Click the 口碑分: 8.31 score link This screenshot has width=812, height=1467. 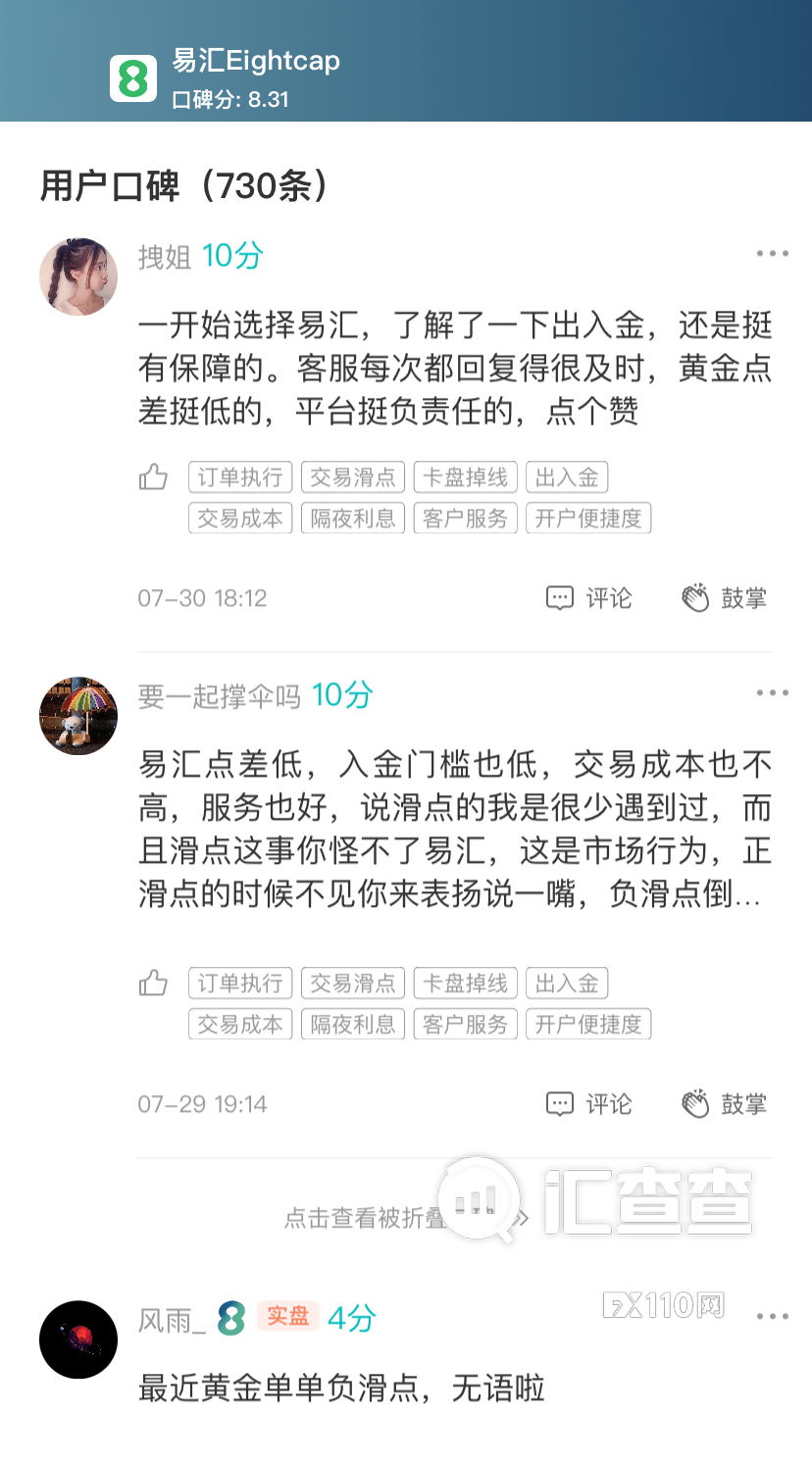click(231, 100)
